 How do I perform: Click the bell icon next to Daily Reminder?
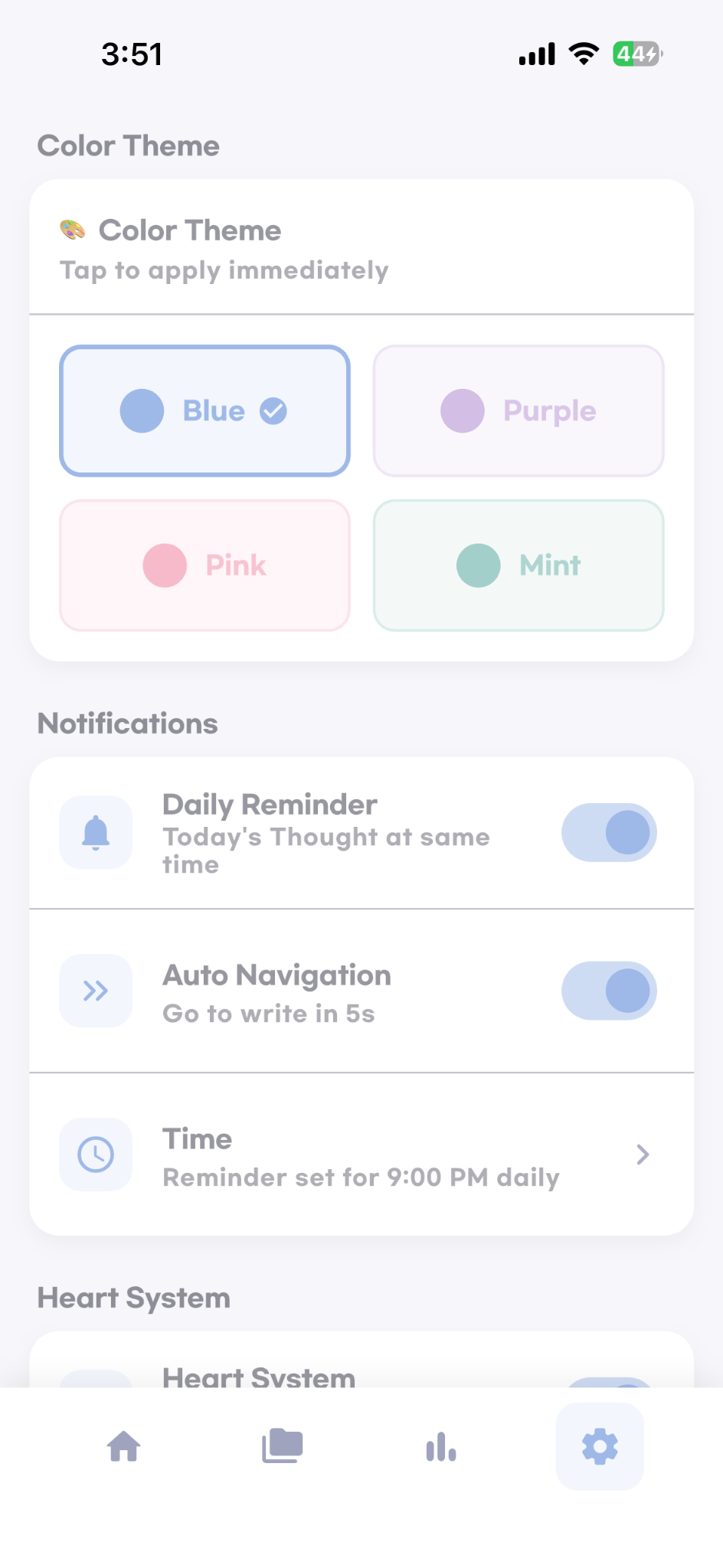pyautogui.click(x=95, y=832)
